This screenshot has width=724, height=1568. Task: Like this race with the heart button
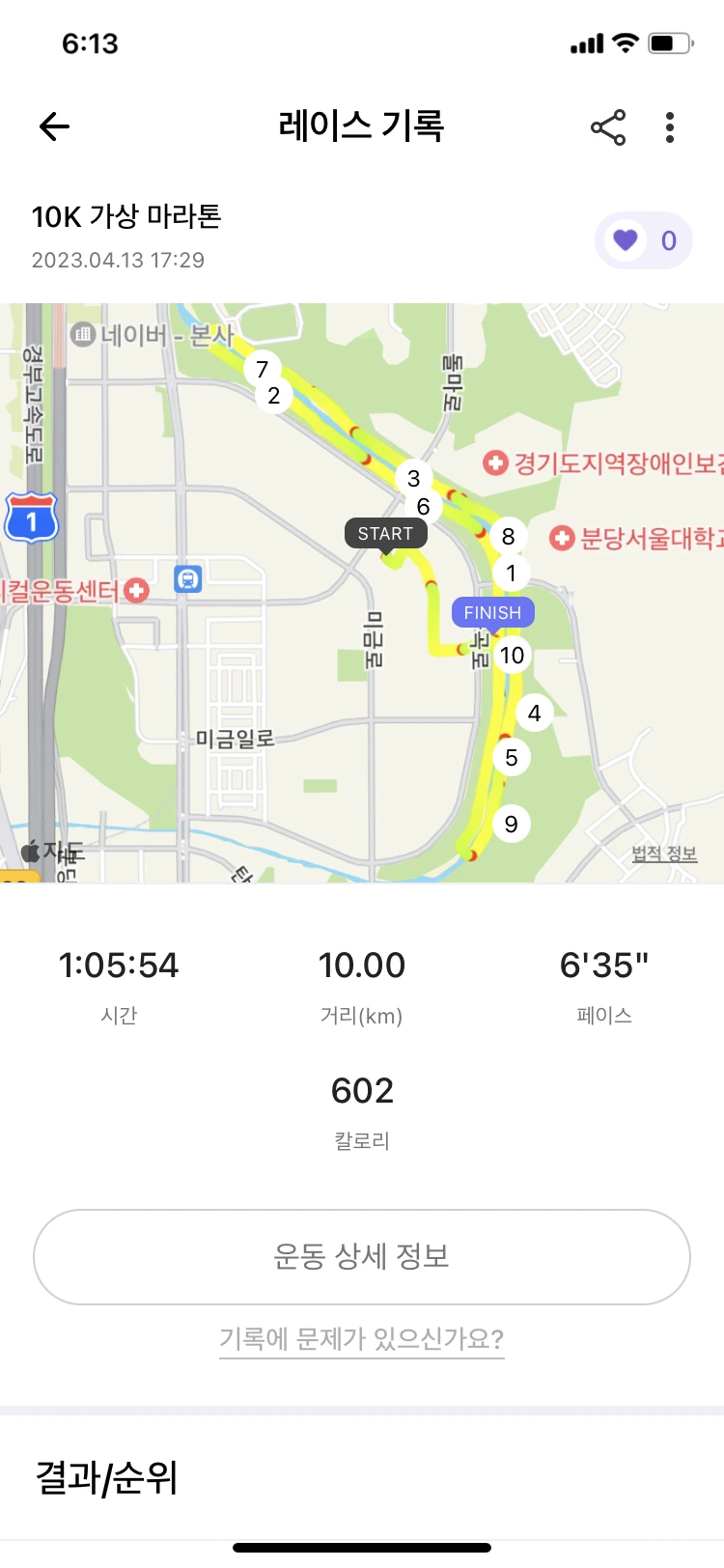coord(643,240)
